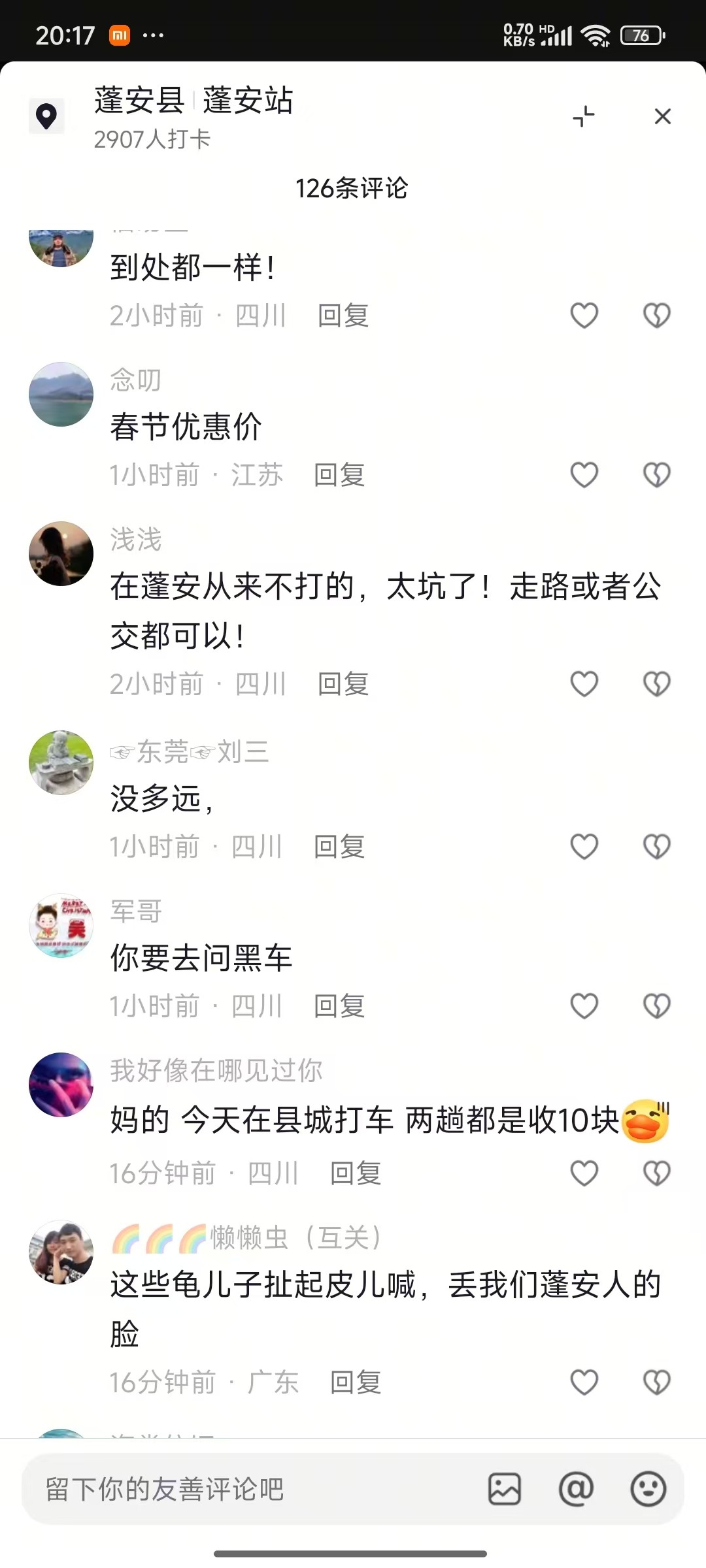
Task: Tap the comment field 留下你的友善评论吧
Action: 248,1490
